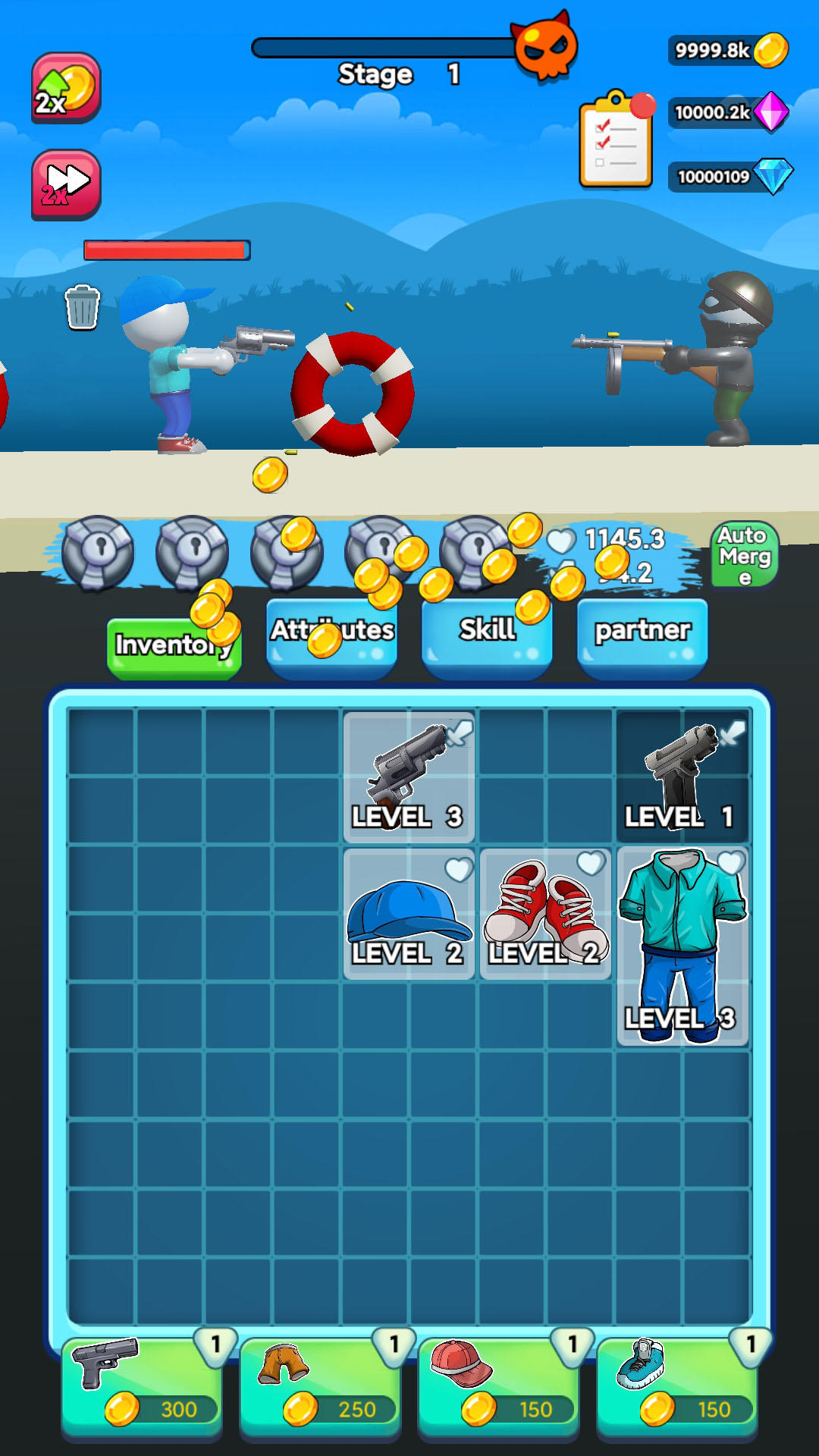This screenshot has height=1456, width=819.
Task: Tap the first locked skill slot
Action: click(x=98, y=553)
